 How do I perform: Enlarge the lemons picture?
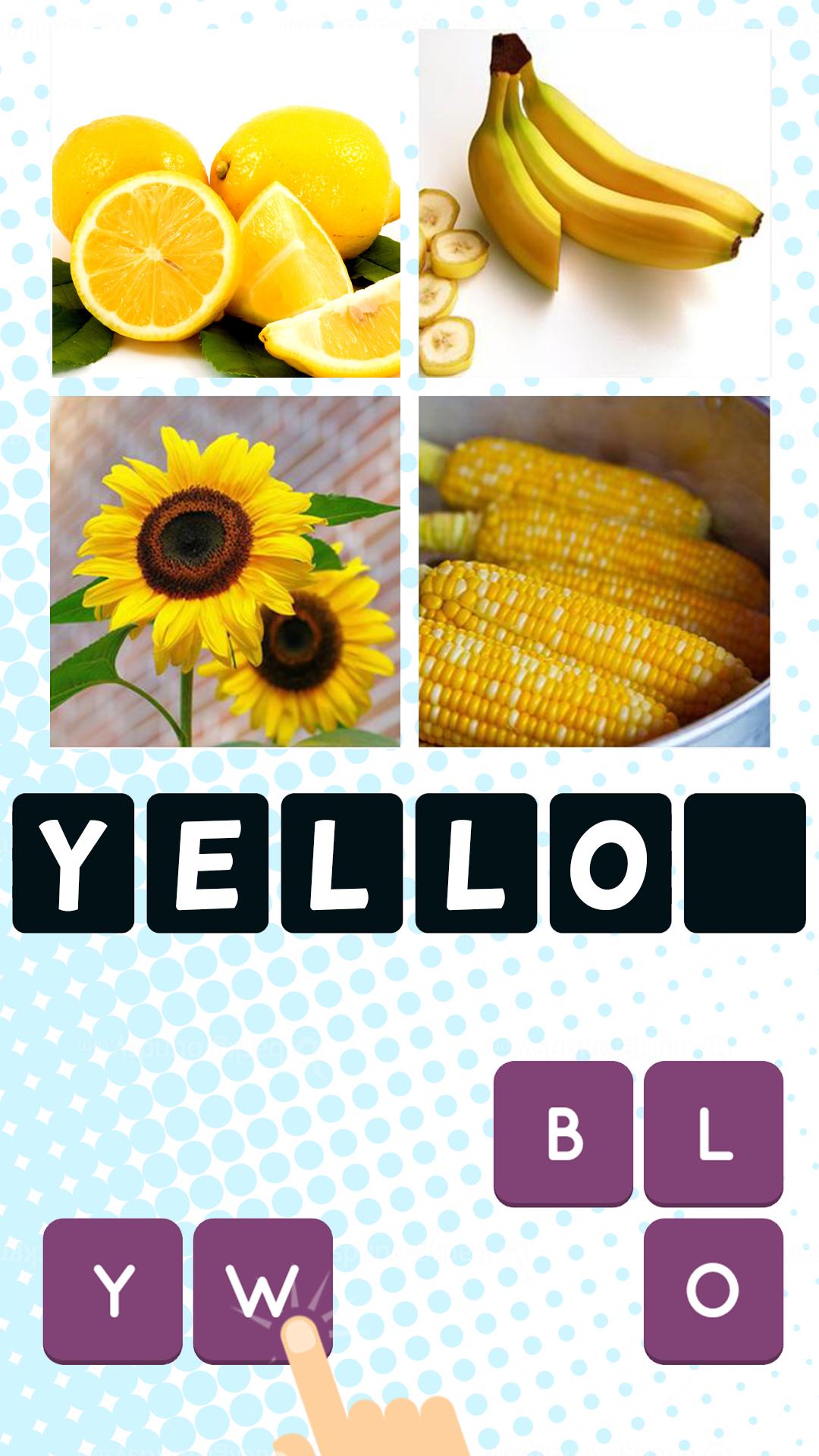pos(226,203)
